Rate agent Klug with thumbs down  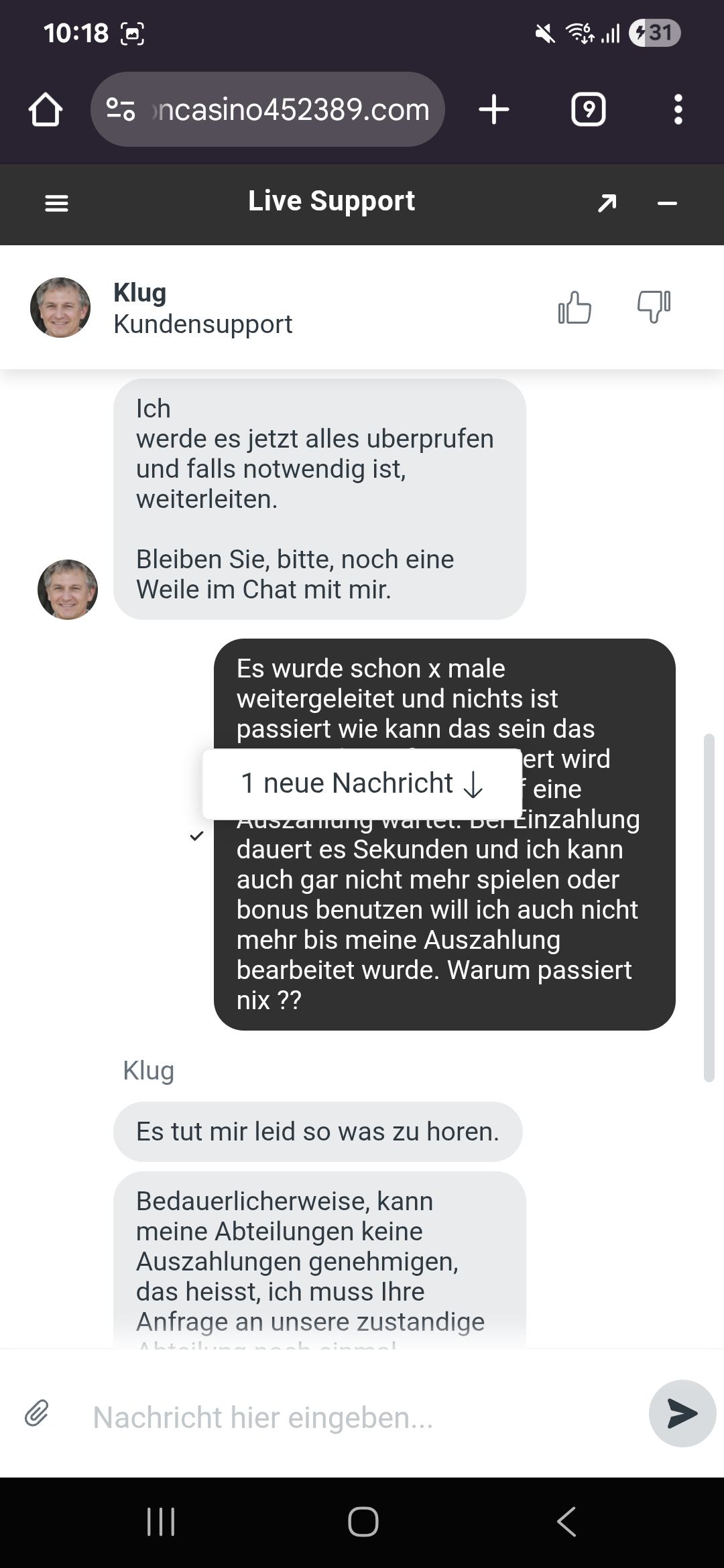654,307
